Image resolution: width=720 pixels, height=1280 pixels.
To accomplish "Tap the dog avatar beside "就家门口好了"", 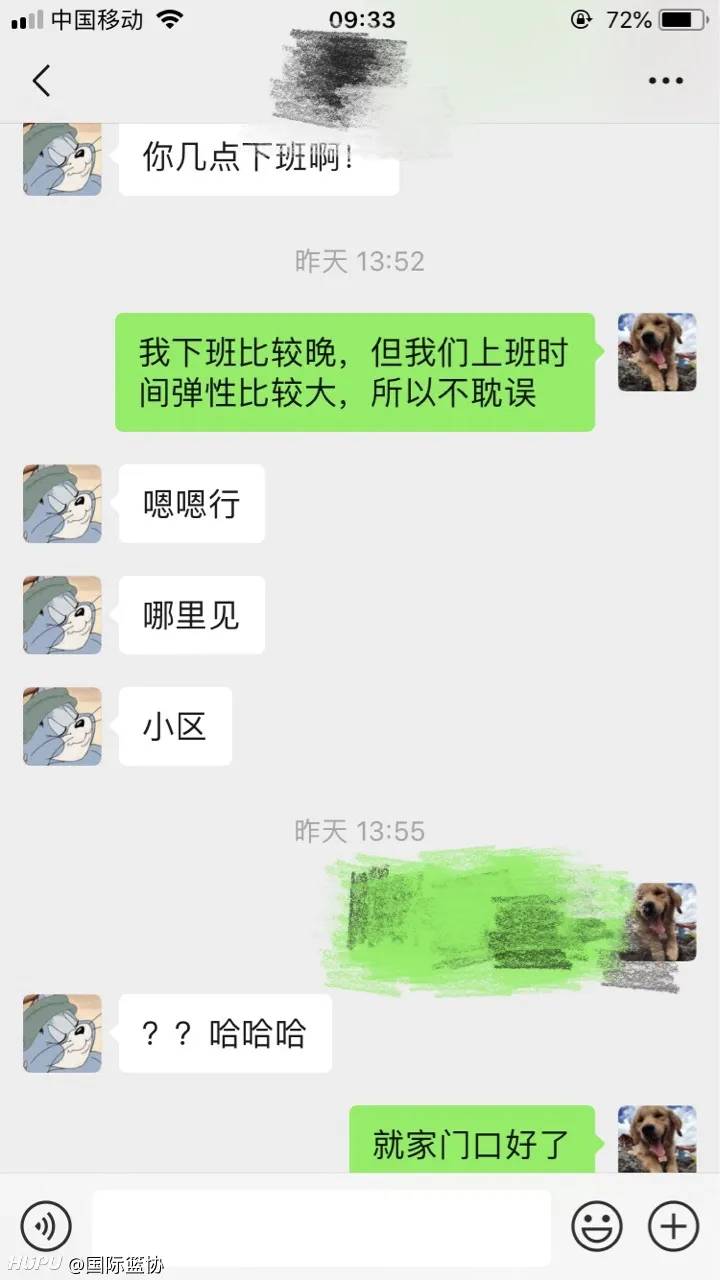I will (657, 1140).
